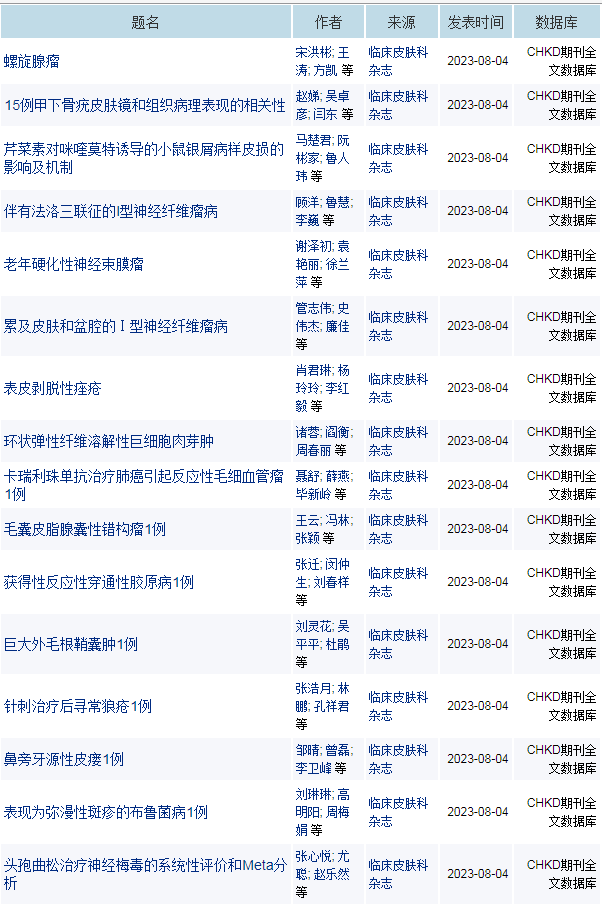Open the article 巨大外毛根鞘囊肿1例
Screen dimensions: 602x905
pos(71,644)
